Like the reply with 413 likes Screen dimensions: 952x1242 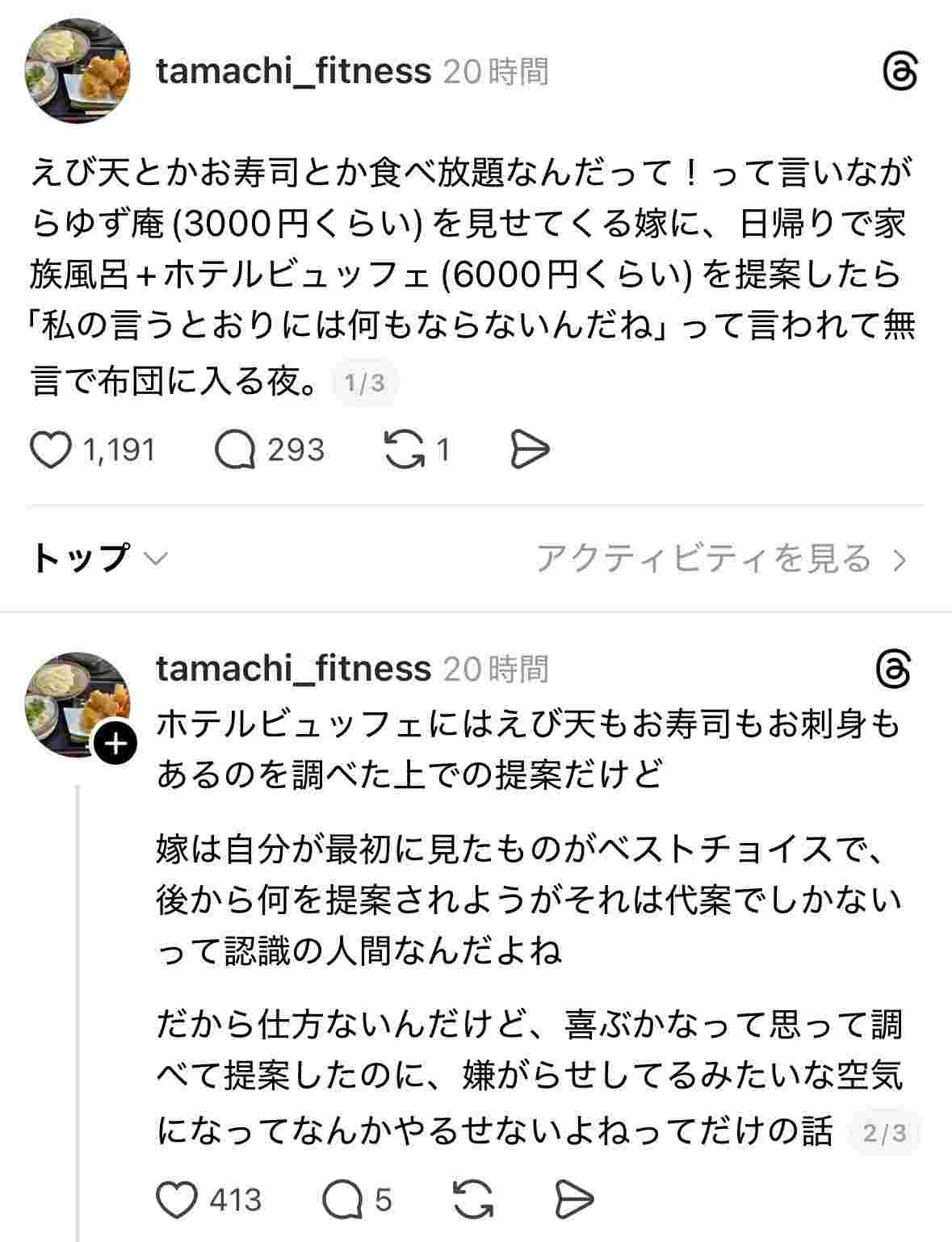tap(177, 1199)
